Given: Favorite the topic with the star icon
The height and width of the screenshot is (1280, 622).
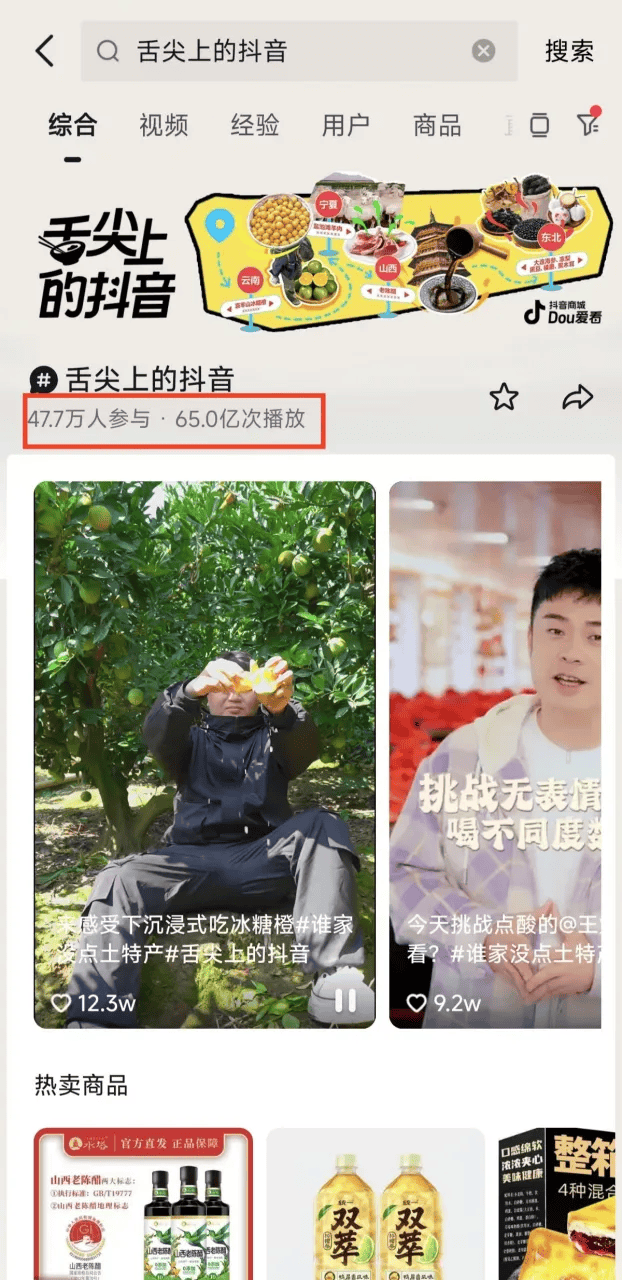Looking at the screenshot, I should point(504,397).
